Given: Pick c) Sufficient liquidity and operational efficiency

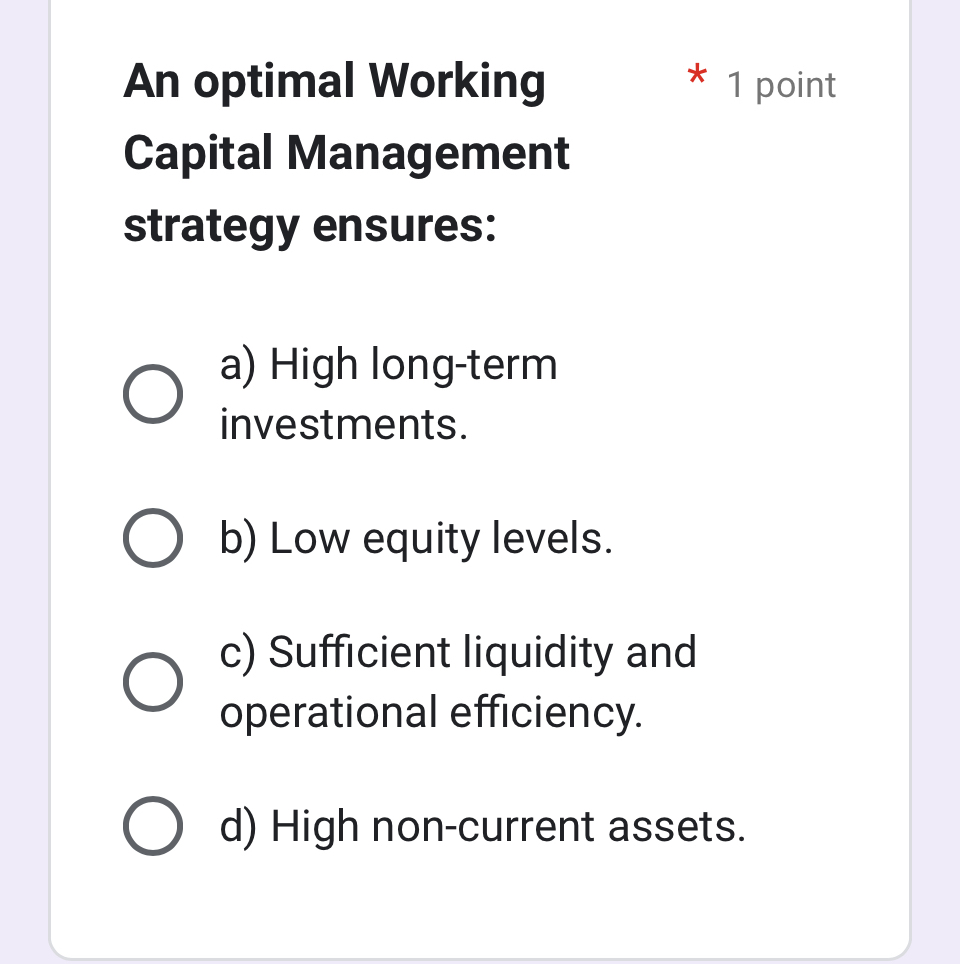Looking at the screenshot, I should pyautogui.click(x=153, y=683).
